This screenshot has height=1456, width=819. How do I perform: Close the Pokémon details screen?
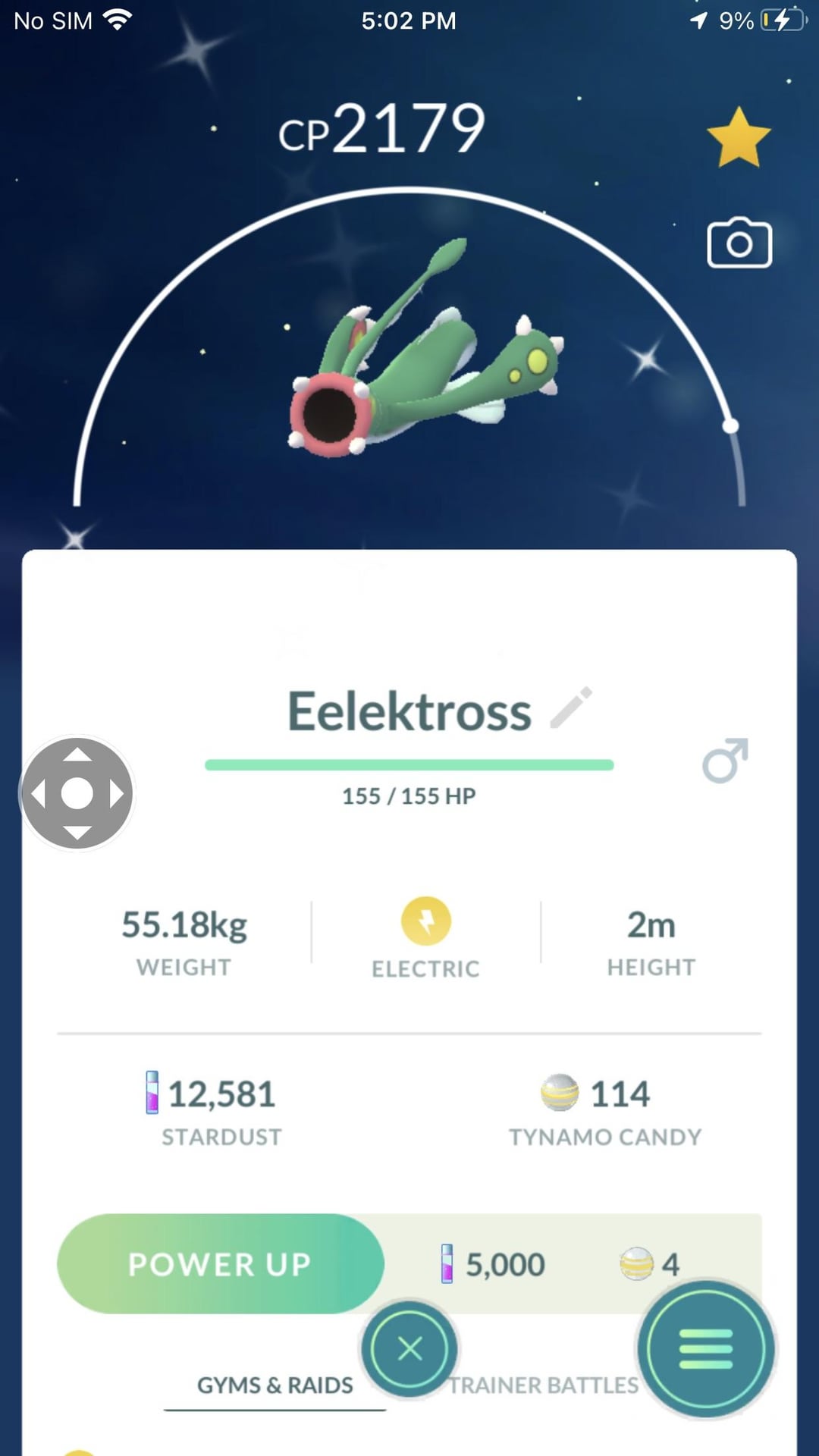[x=409, y=1349]
